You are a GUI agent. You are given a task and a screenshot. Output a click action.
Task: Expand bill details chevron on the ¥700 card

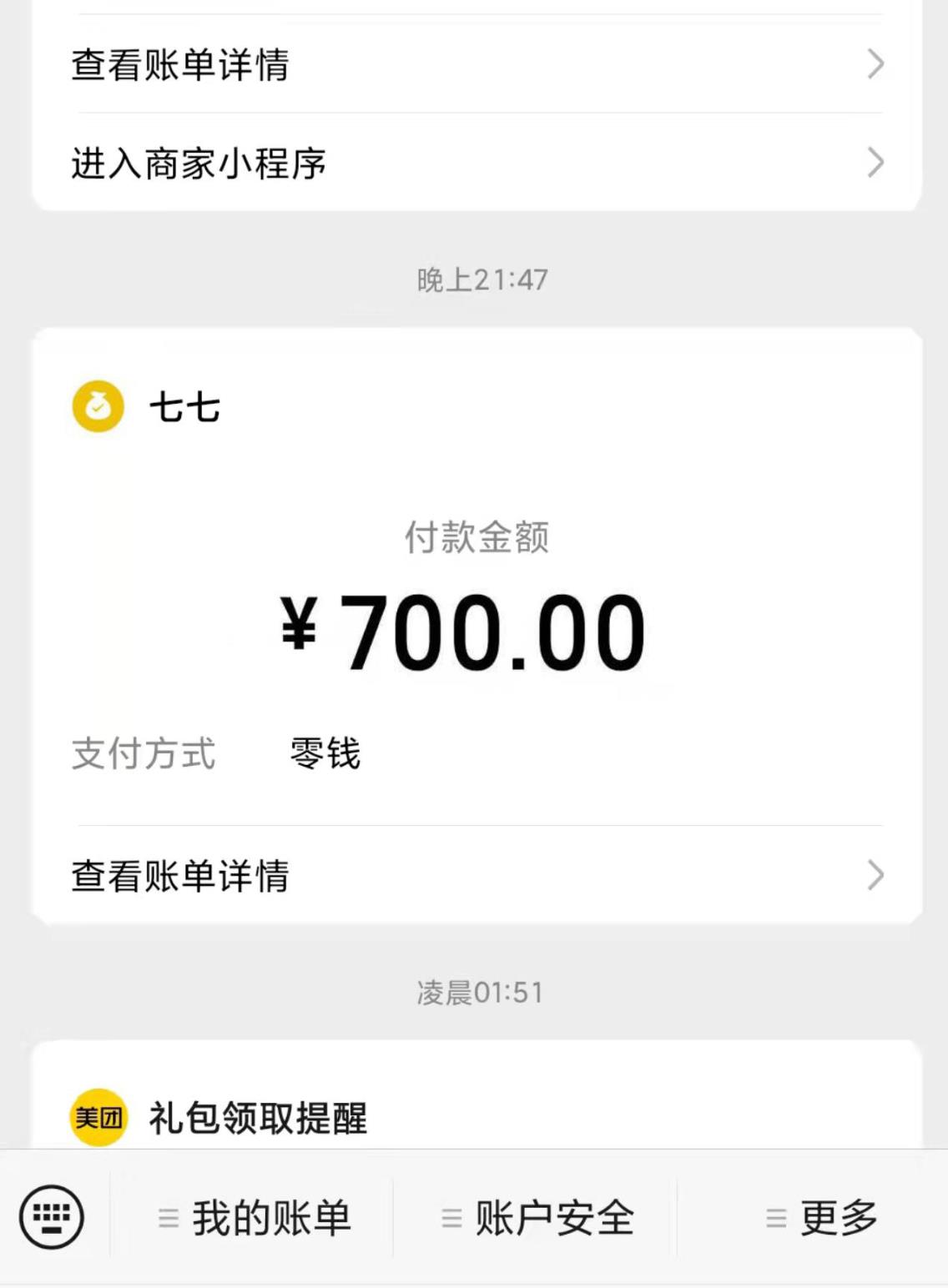pyautogui.click(x=874, y=874)
